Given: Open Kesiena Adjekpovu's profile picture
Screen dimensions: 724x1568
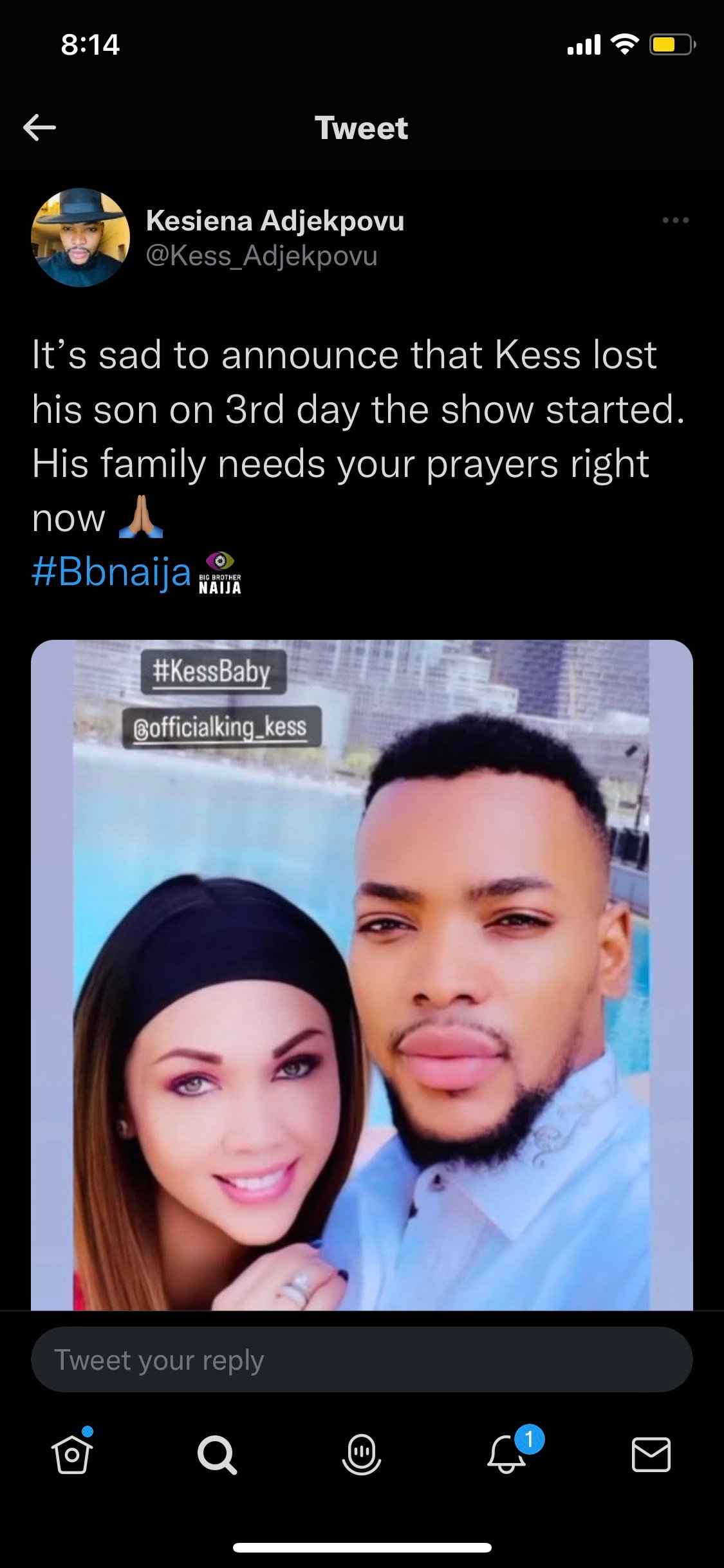Looking at the screenshot, I should pos(80,238).
